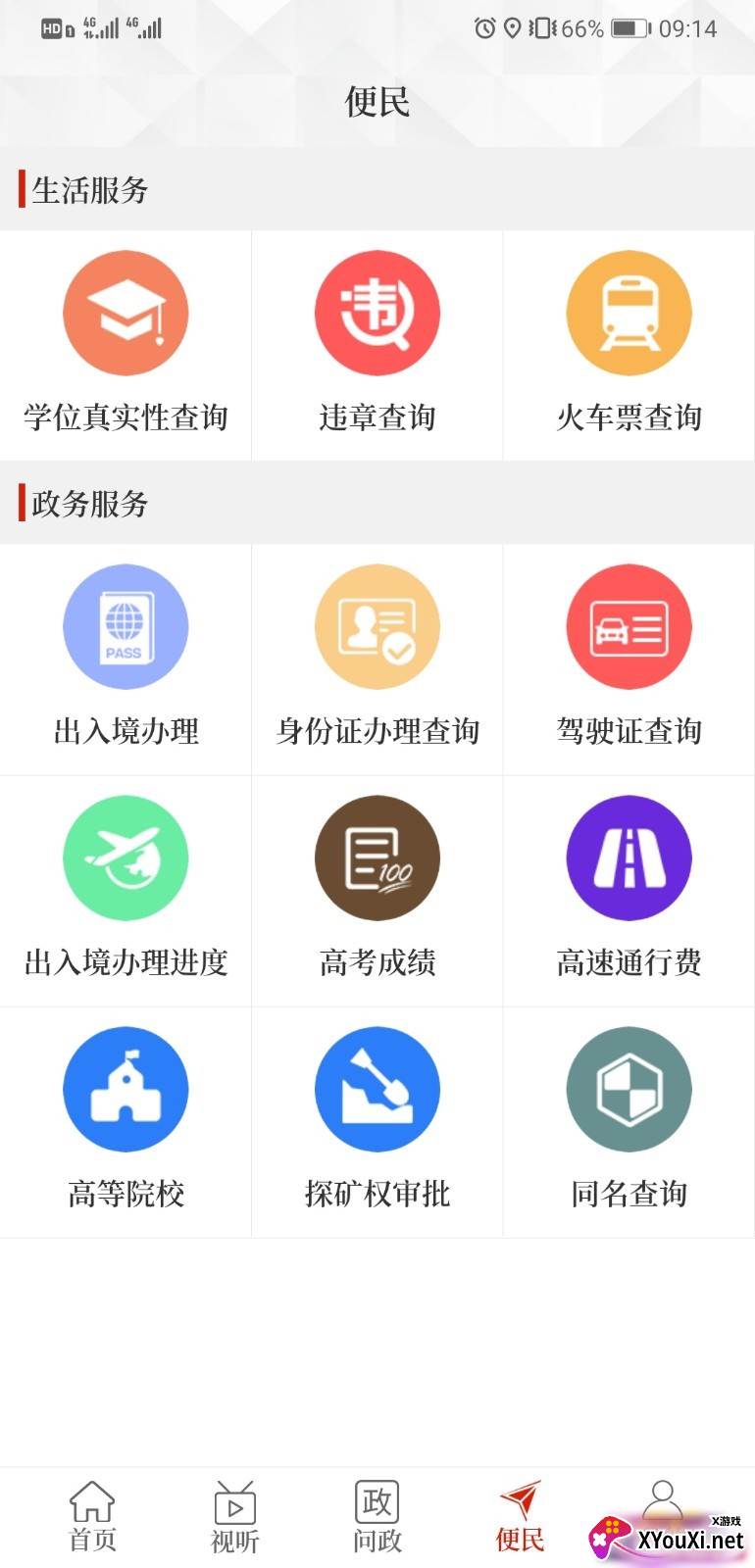Tap 探矿权审批 mining approval
The width and height of the screenshot is (755, 1568).
click(377, 1121)
